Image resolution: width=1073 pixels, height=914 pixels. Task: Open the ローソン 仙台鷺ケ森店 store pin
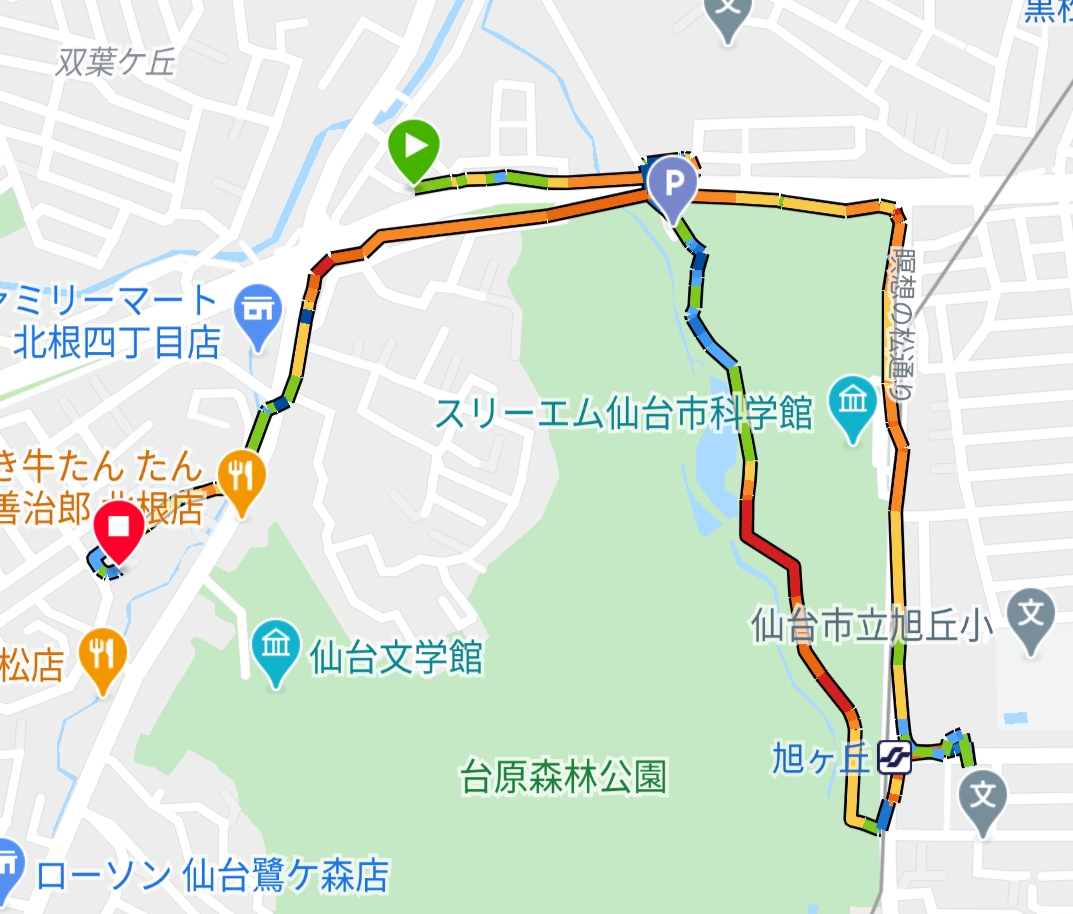point(8,865)
